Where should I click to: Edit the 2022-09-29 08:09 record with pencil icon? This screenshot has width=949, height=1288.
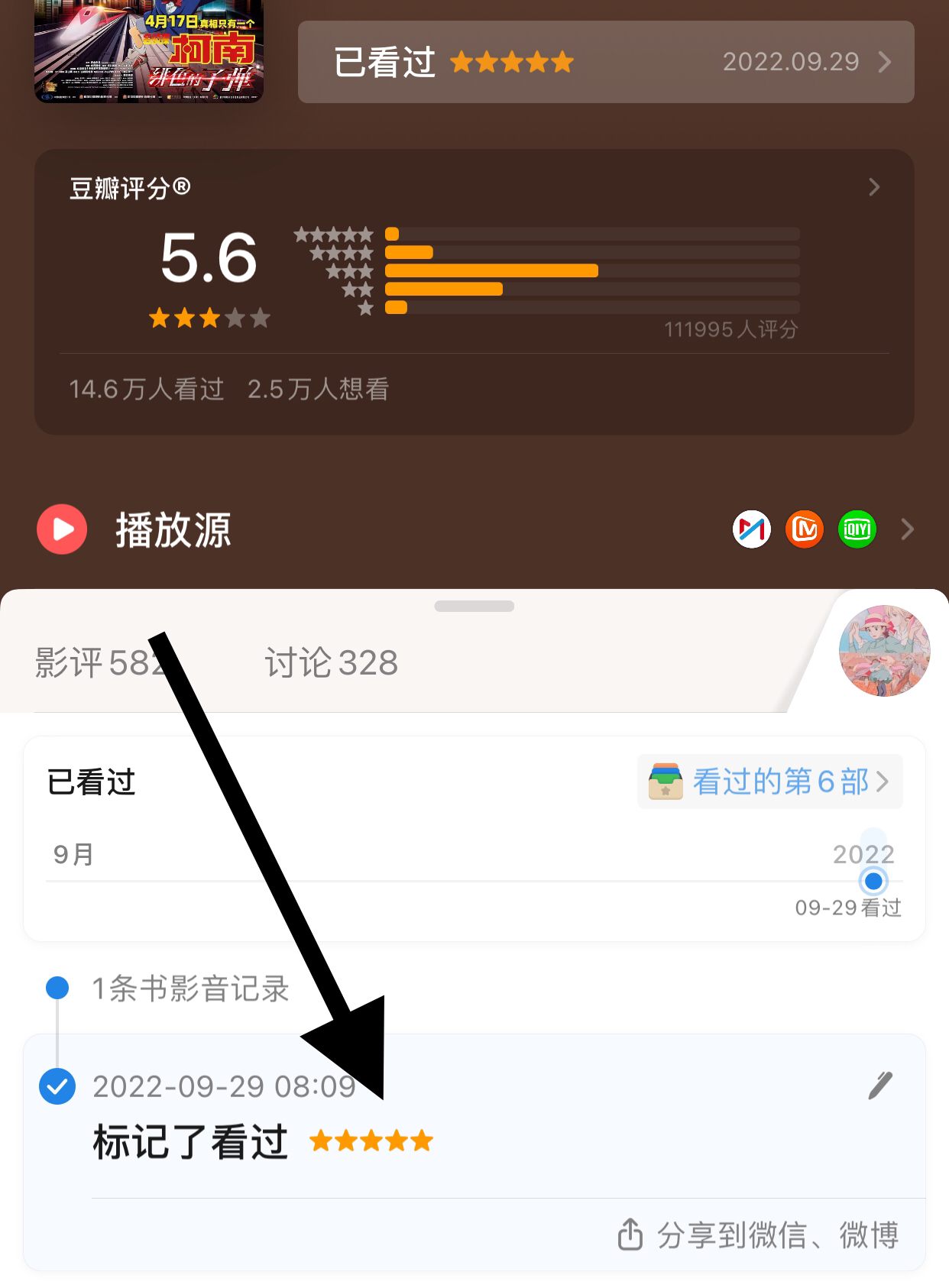880,1085
